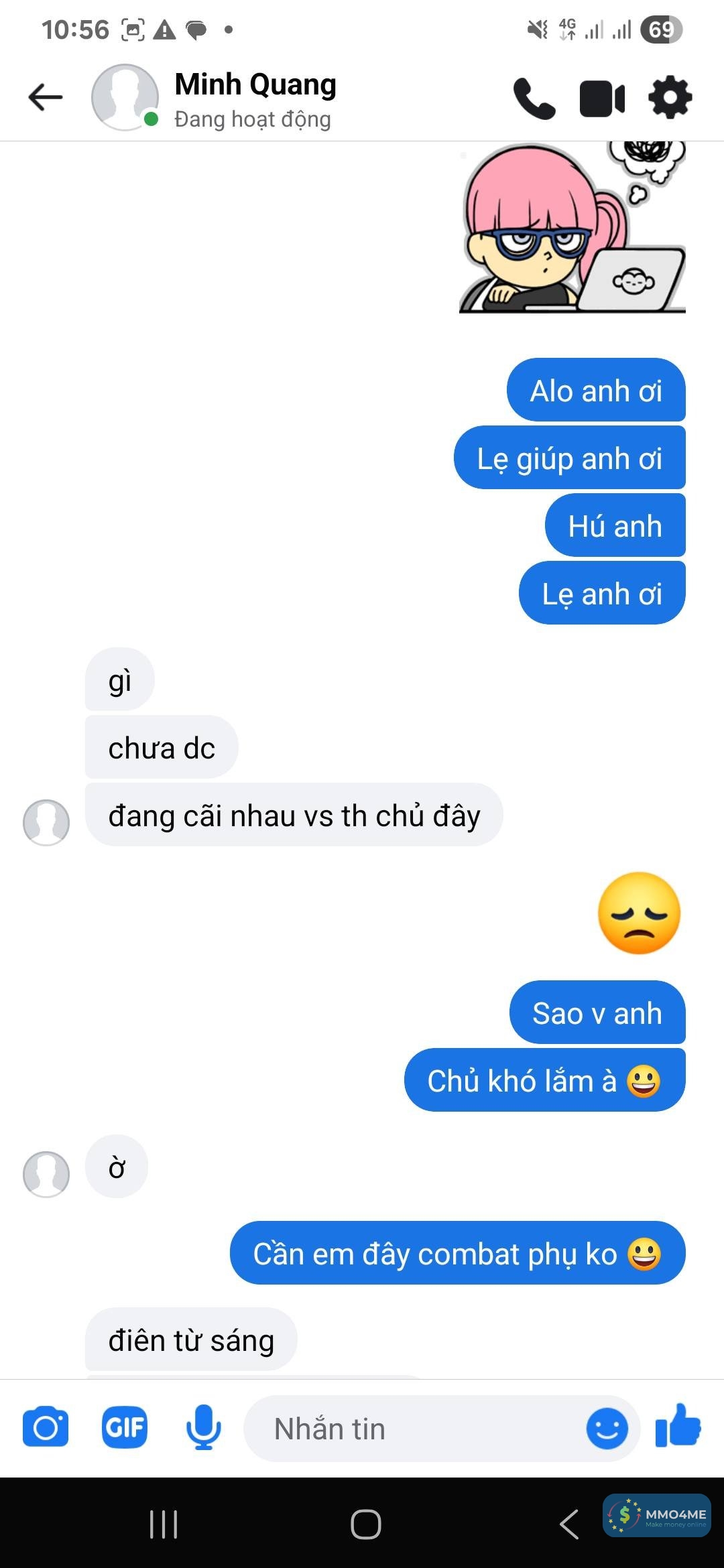724x1568 pixels.
Task: Go back to the chat list
Action: (46, 97)
